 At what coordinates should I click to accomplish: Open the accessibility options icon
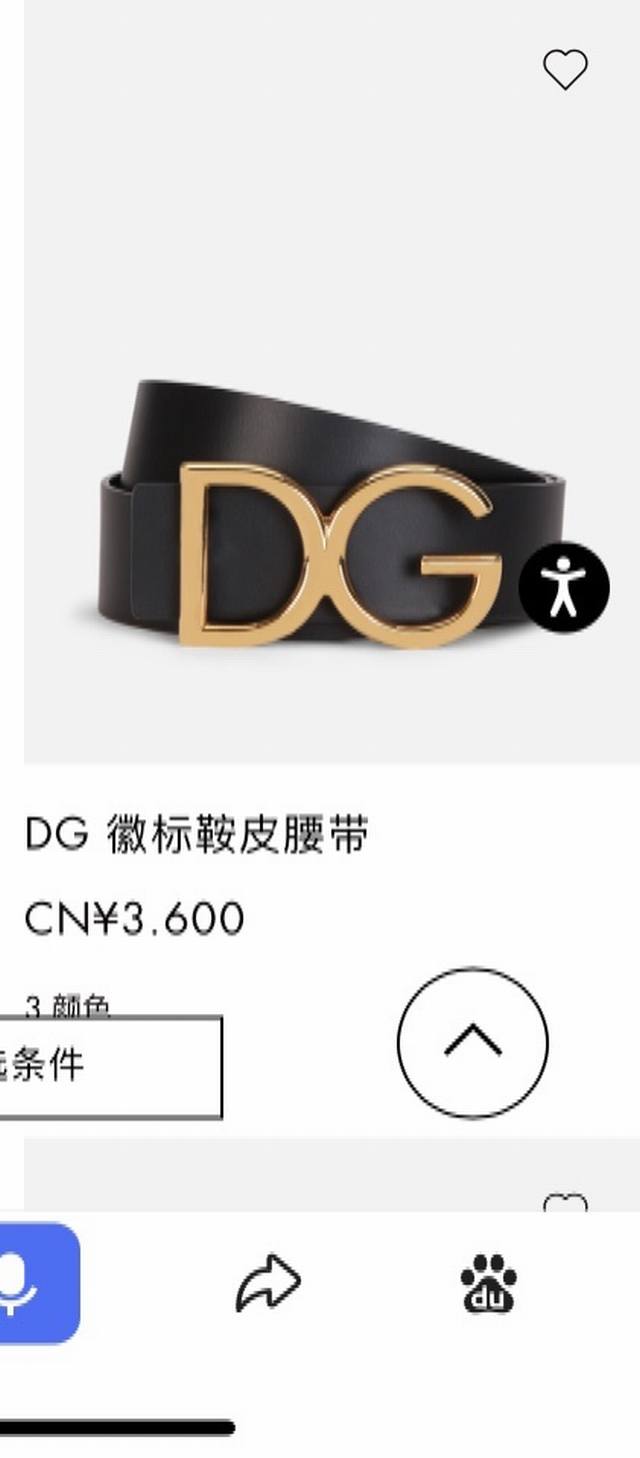pyautogui.click(x=564, y=587)
